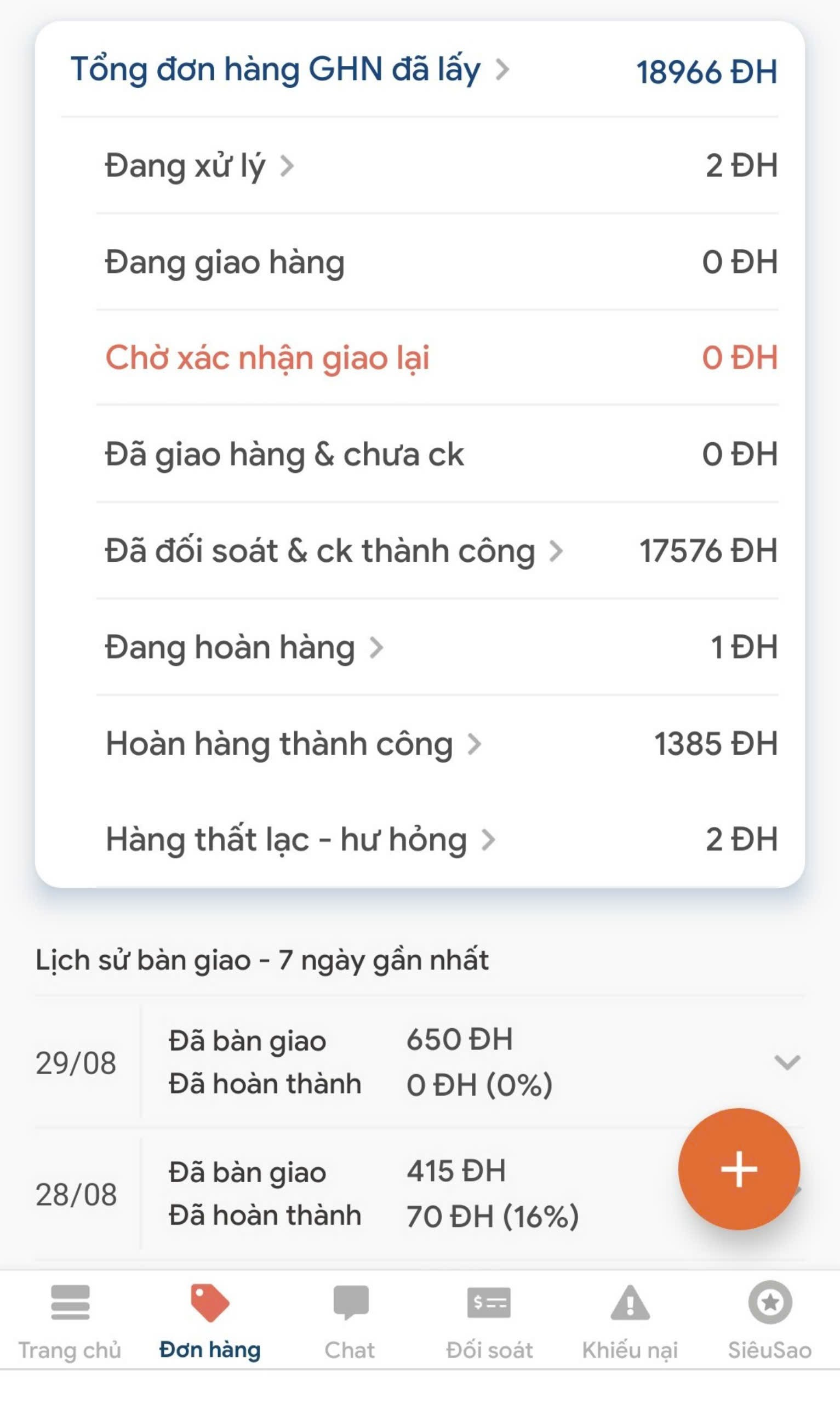The height and width of the screenshot is (1403, 840).
Task: Open Đang hoàn hàng orders
Action: point(243,647)
